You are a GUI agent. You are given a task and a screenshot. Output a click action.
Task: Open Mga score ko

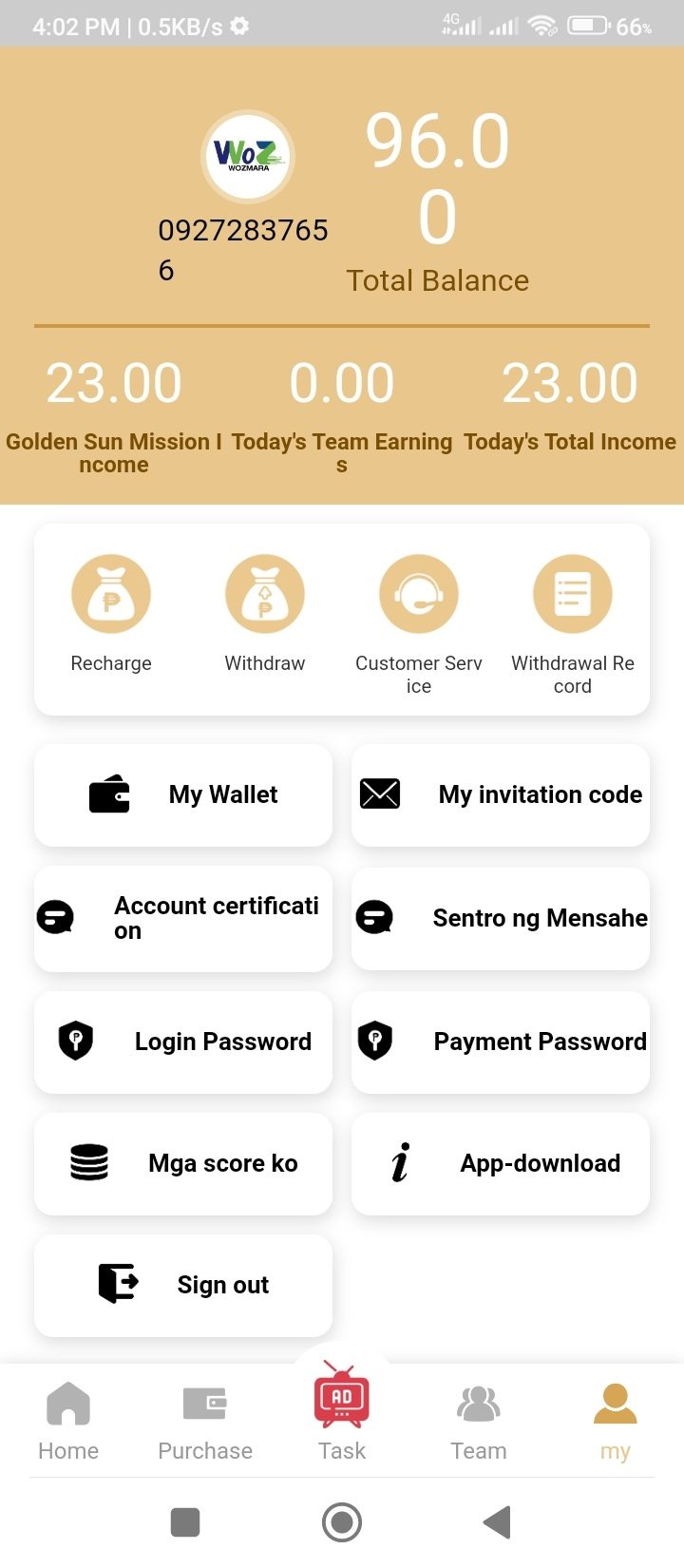183,1163
